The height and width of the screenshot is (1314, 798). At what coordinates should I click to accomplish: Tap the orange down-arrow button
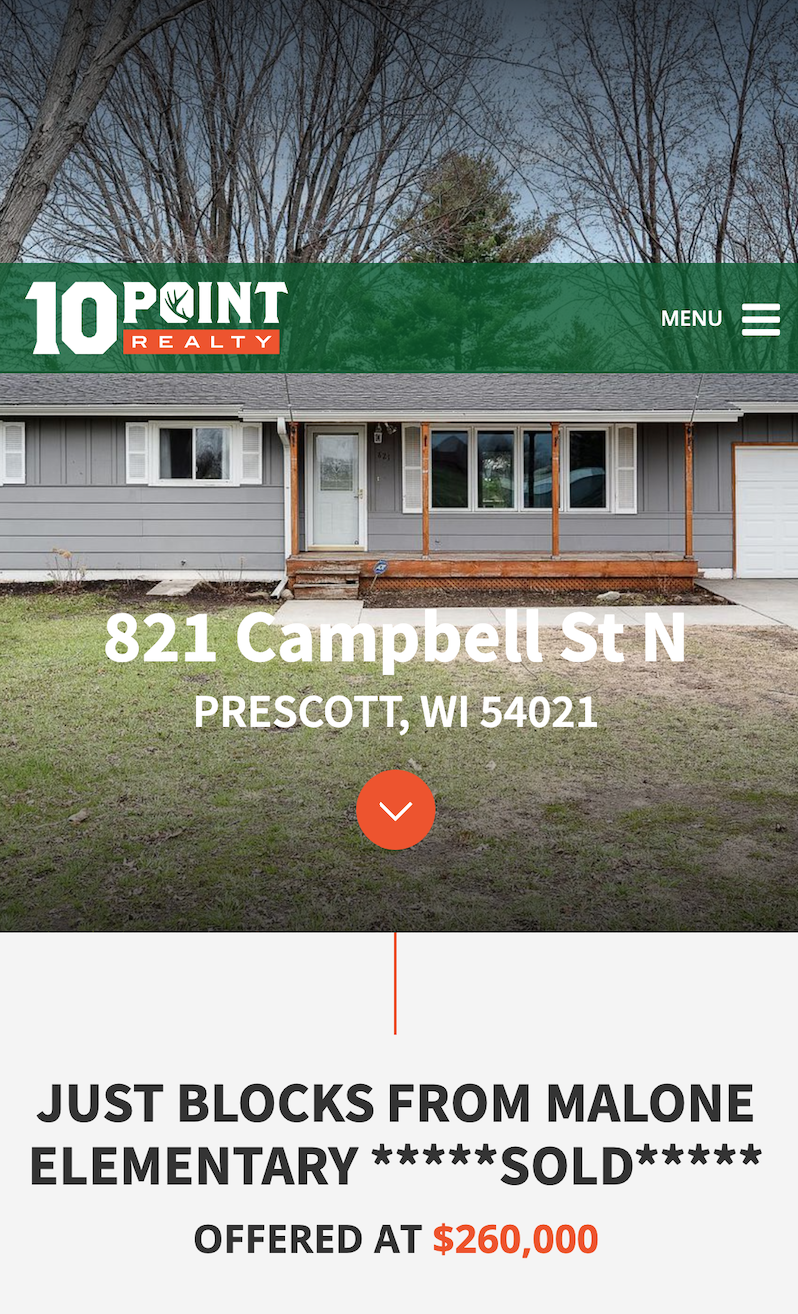pyautogui.click(x=396, y=810)
